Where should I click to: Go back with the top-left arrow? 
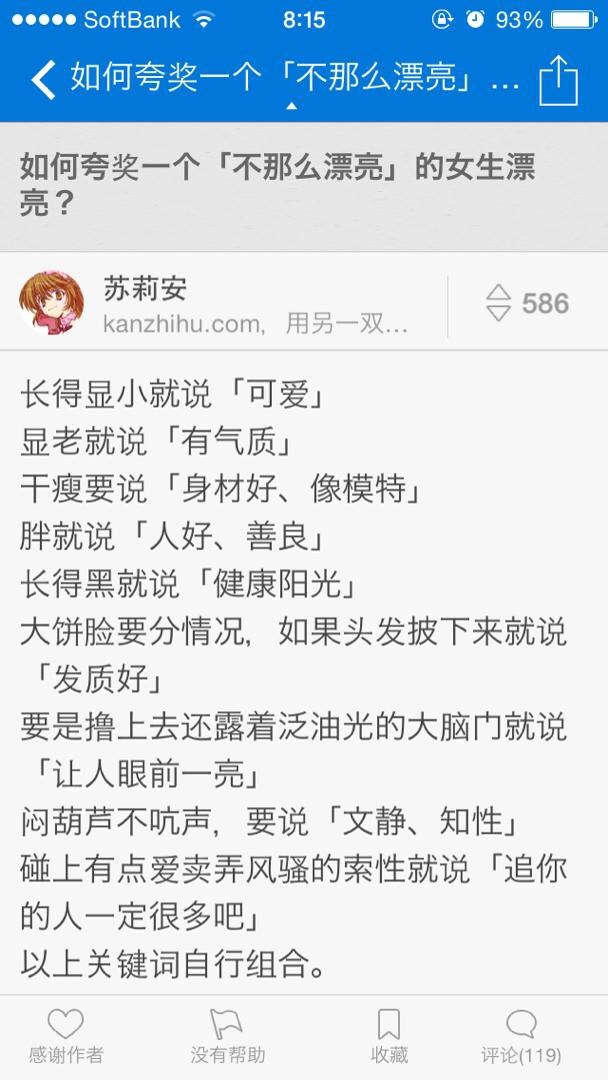pos(43,80)
